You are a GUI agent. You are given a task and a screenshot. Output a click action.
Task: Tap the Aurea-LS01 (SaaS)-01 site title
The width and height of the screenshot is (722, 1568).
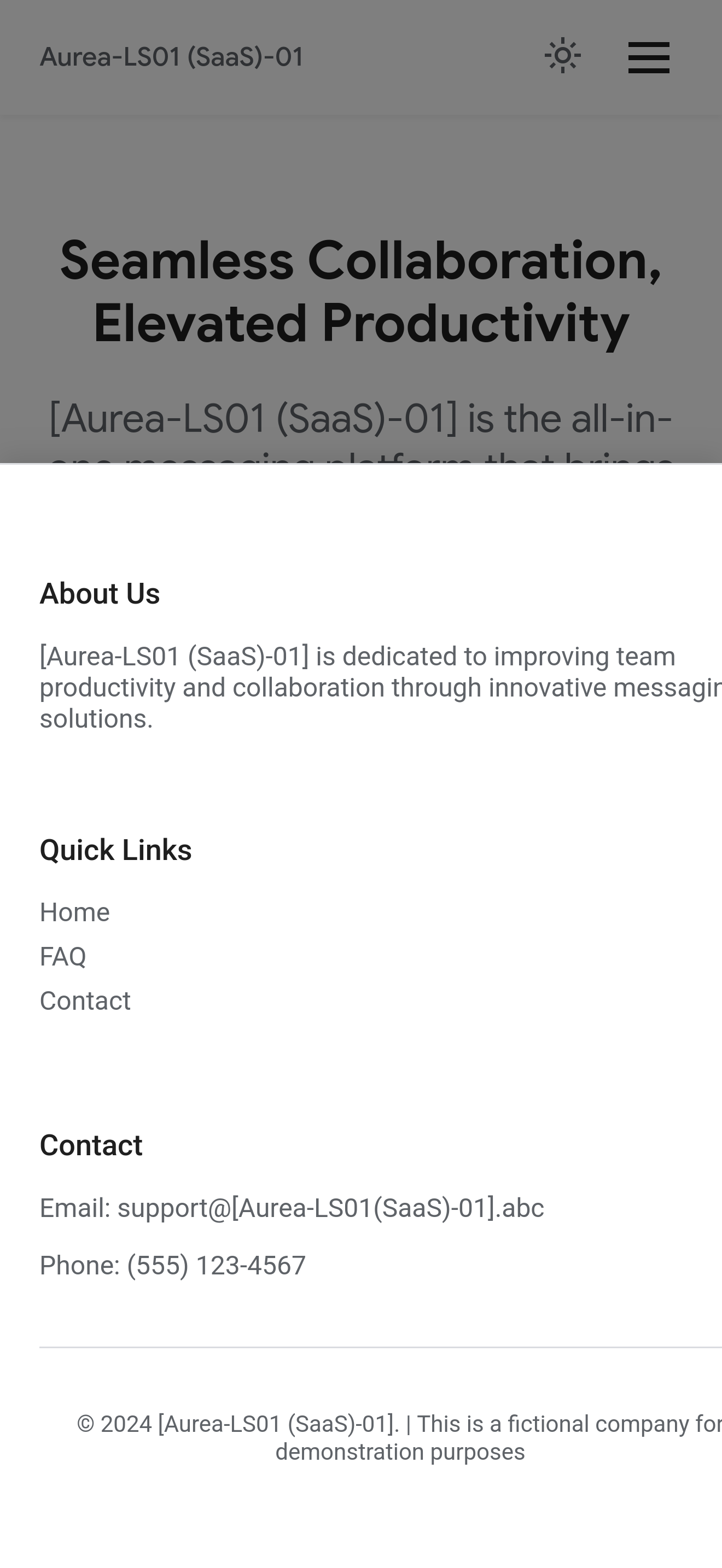pyautogui.click(x=172, y=57)
